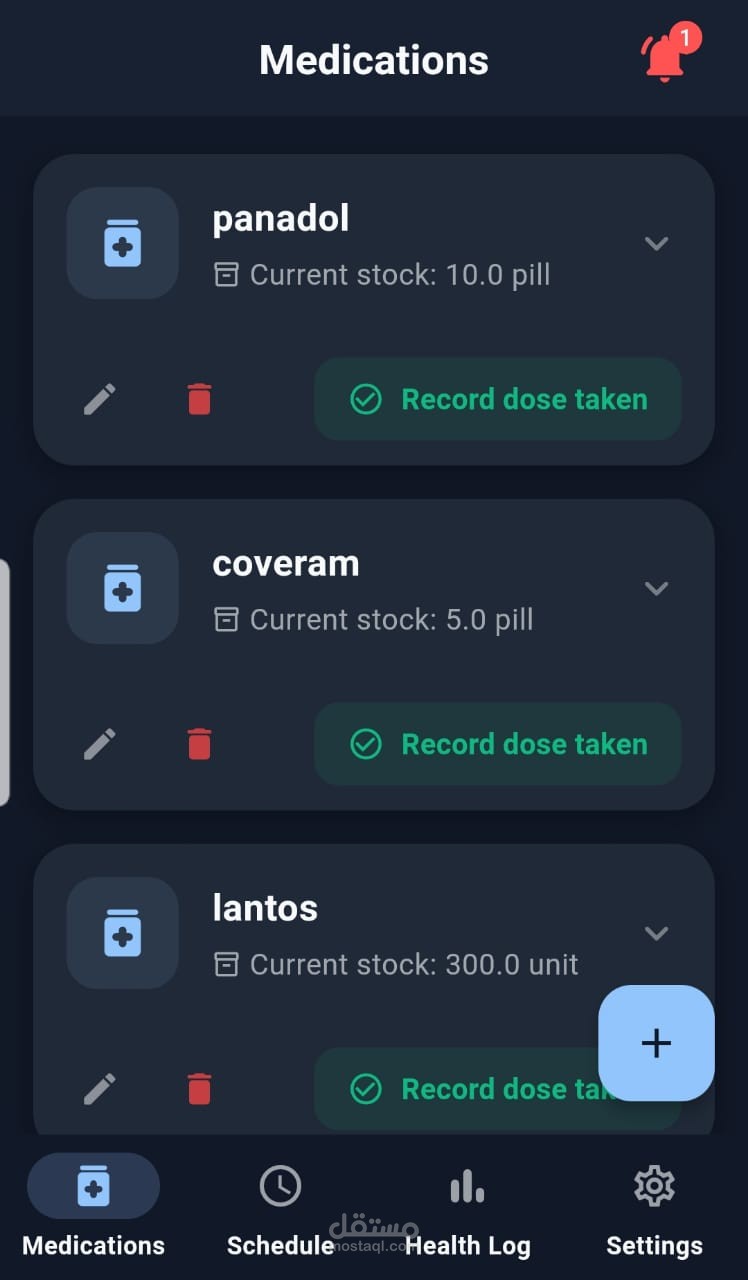Edit the lantos medication
748x1280 pixels.
[99, 1089]
